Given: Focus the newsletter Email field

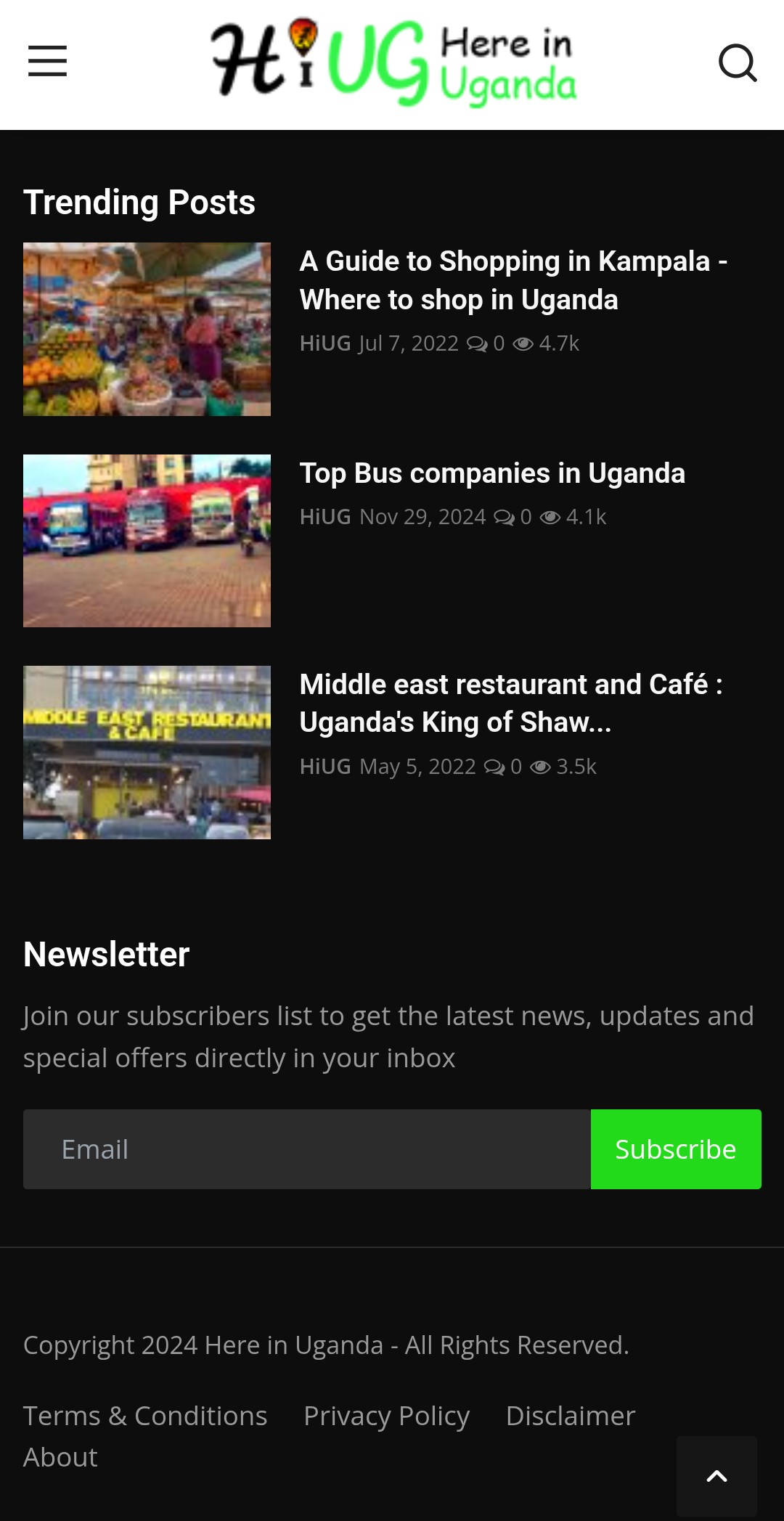Looking at the screenshot, I should pyautogui.click(x=306, y=1149).
